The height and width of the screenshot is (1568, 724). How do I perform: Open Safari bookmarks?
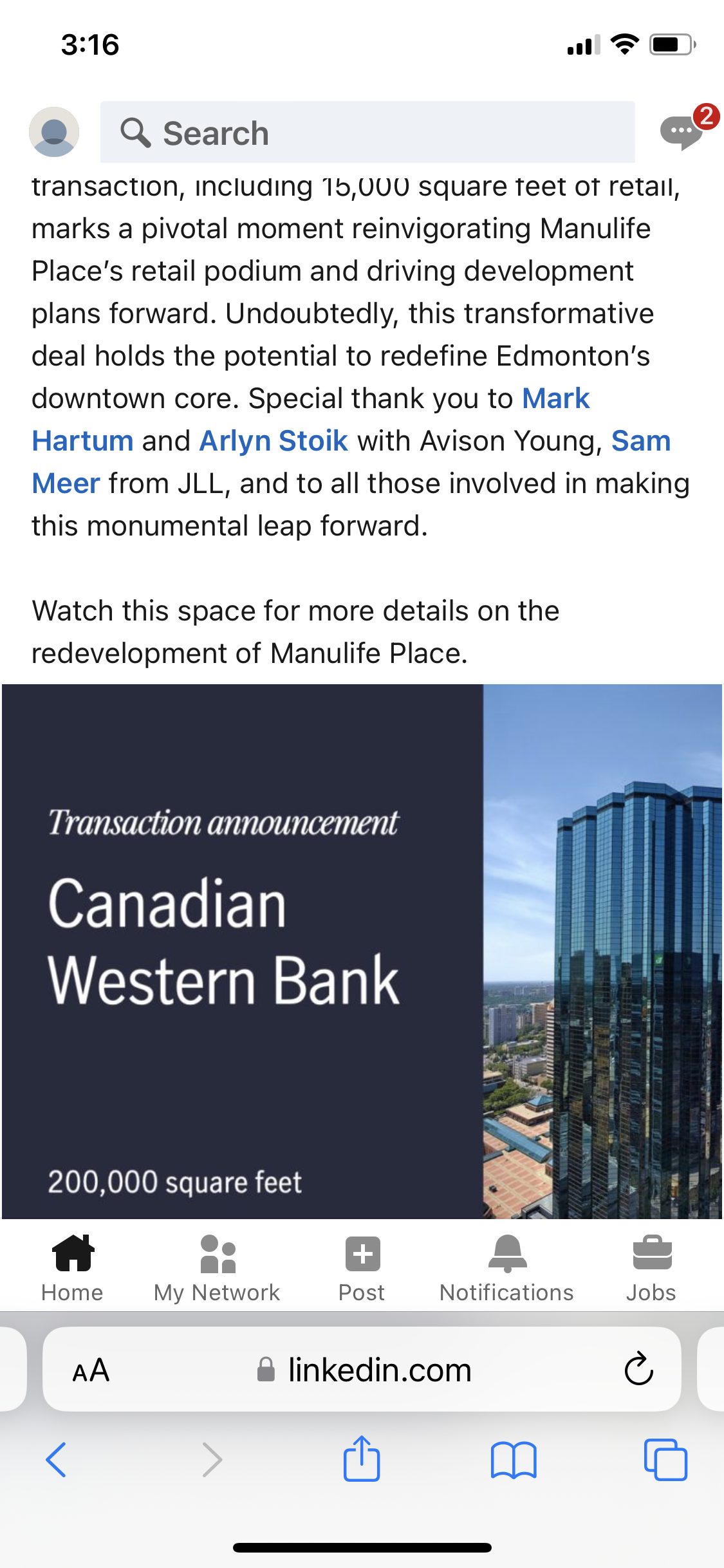click(513, 1460)
